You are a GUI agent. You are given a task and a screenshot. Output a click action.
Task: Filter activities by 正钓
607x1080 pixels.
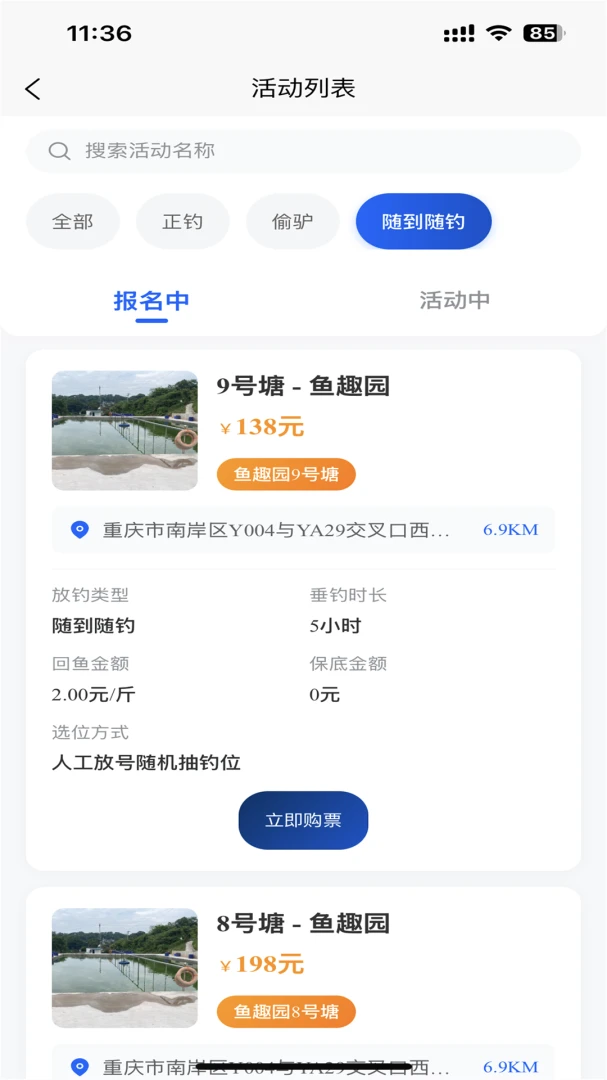coord(183,222)
